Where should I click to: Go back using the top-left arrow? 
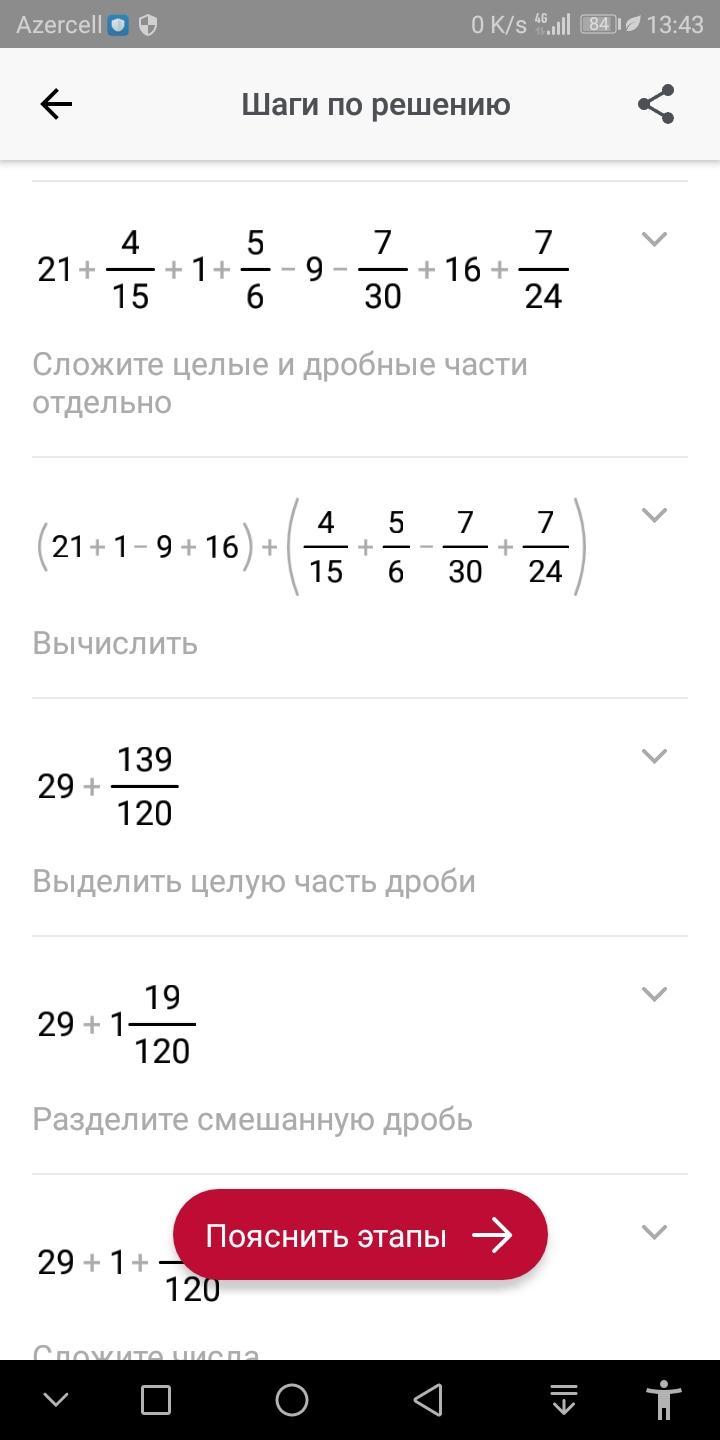click(56, 104)
